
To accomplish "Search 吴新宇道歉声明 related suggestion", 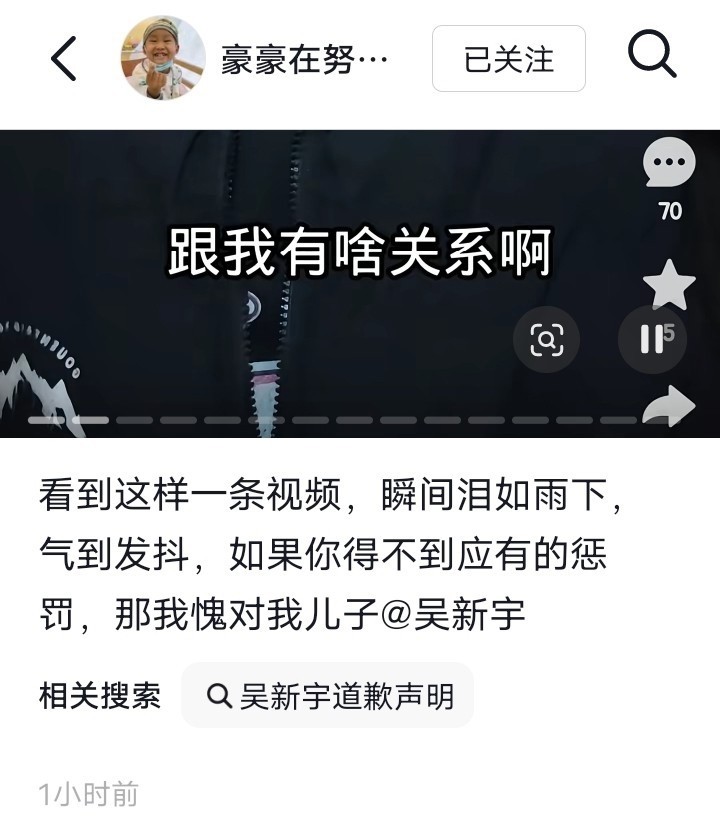I will (328, 695).
